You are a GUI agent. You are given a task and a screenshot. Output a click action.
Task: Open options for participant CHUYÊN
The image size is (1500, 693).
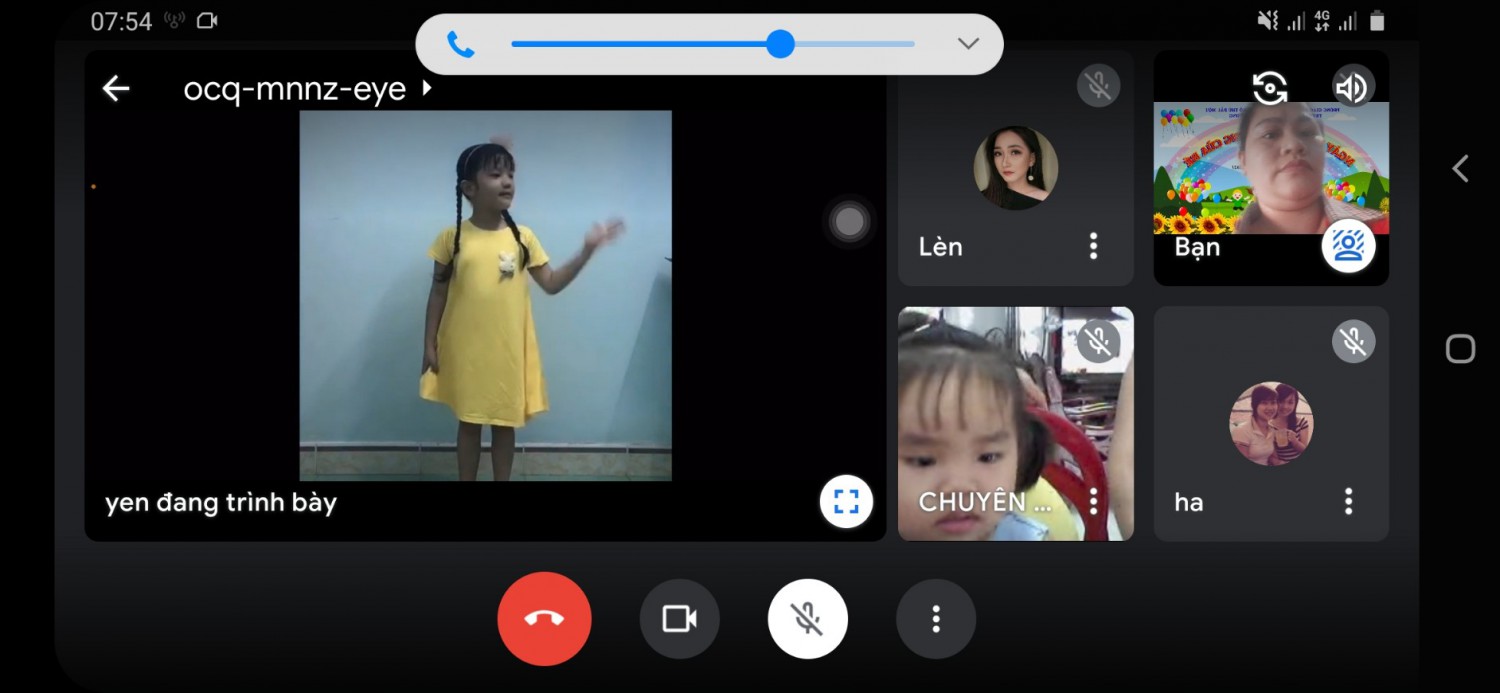(1093, 501)
